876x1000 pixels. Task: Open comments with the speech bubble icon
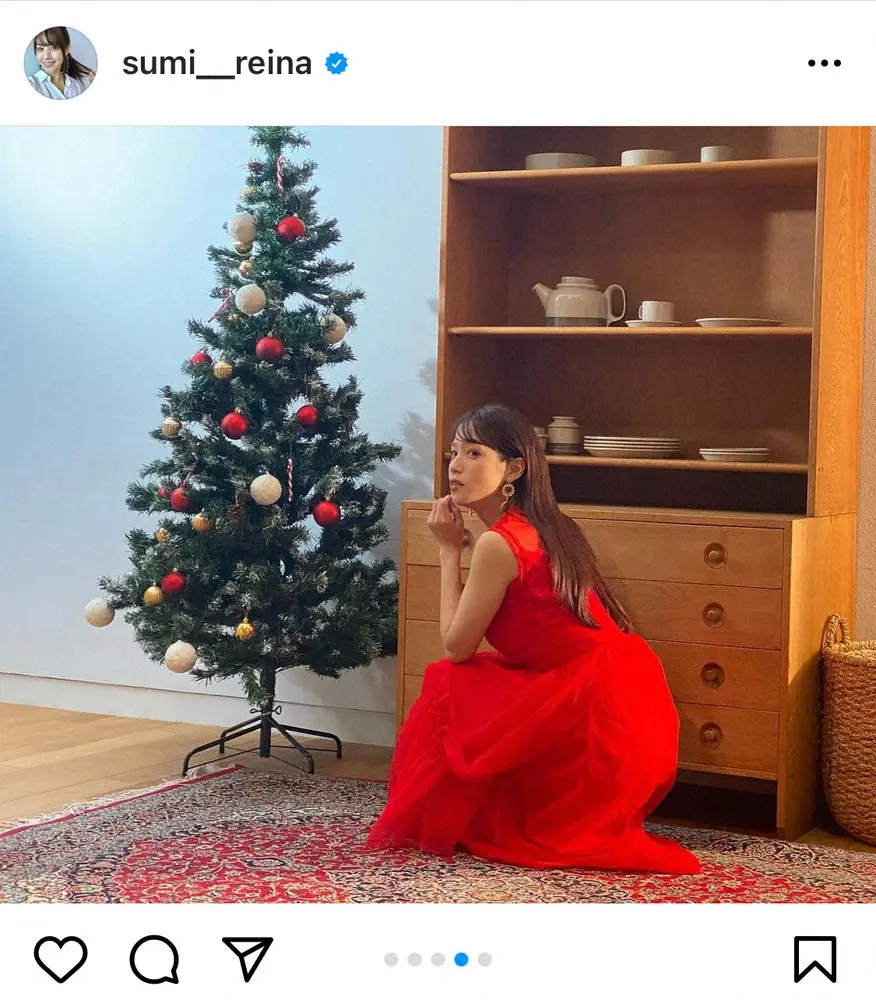click(154, 959)
